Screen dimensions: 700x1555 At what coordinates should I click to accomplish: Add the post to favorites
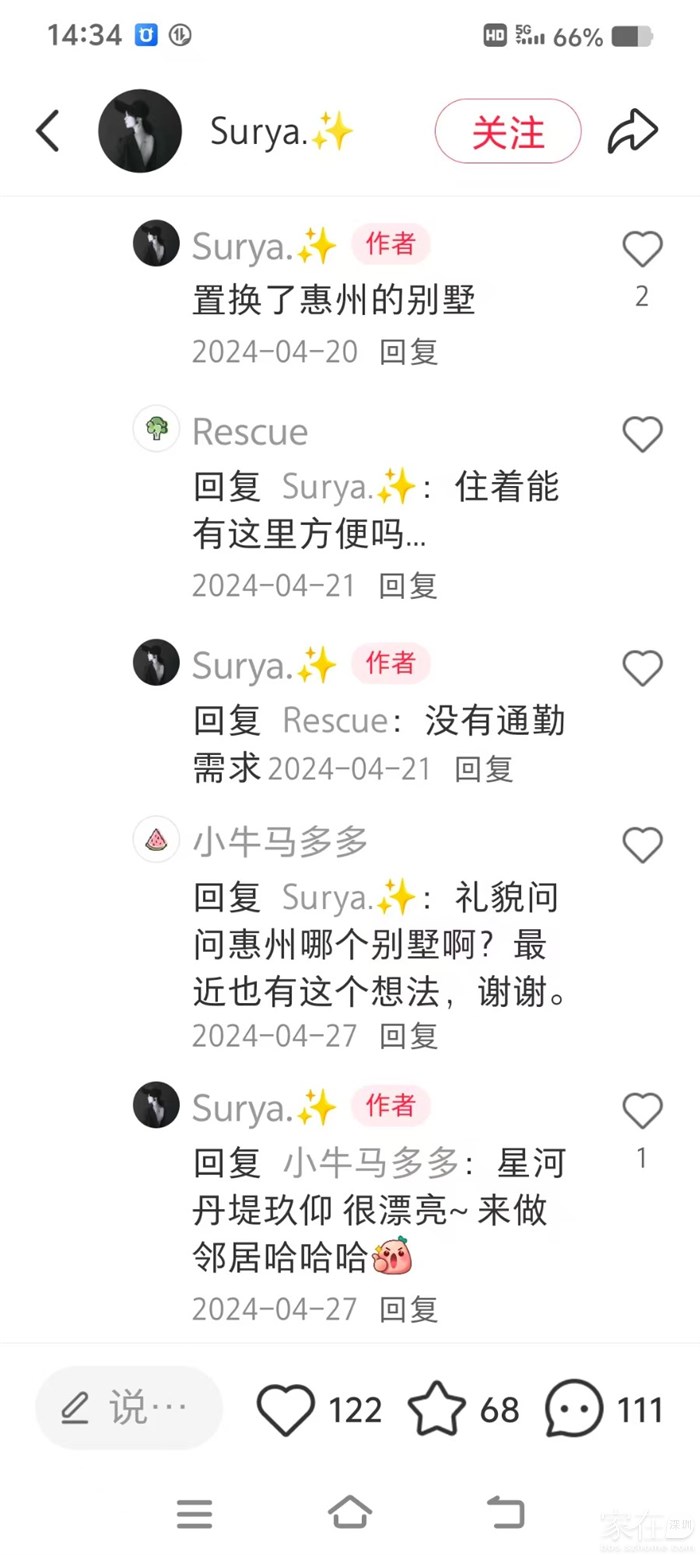[437, 1409]
